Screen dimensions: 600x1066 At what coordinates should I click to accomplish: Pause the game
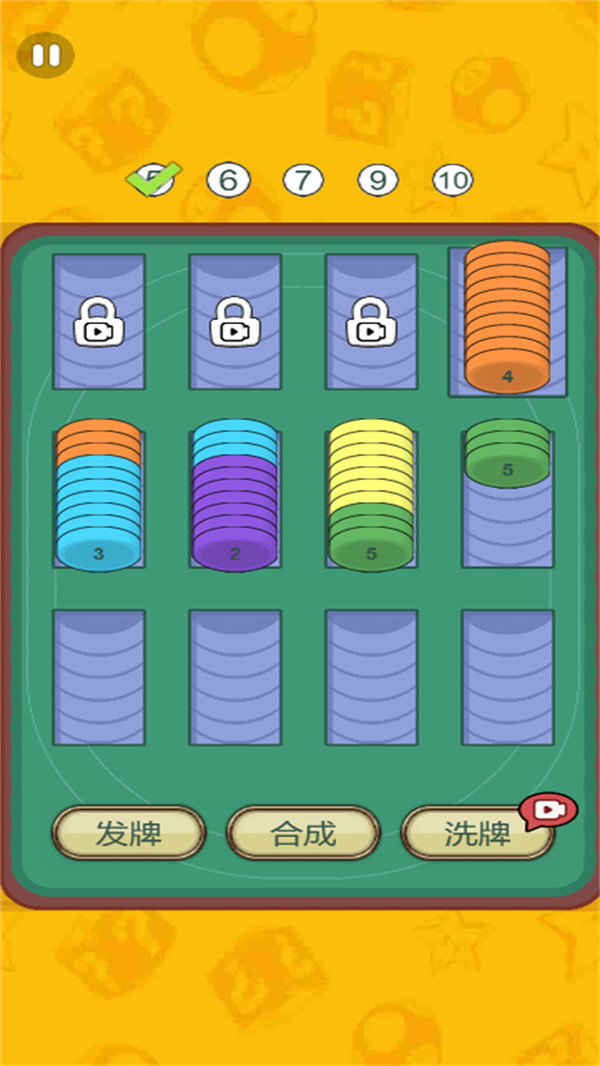pyautogui.click(x=45, y=56)
